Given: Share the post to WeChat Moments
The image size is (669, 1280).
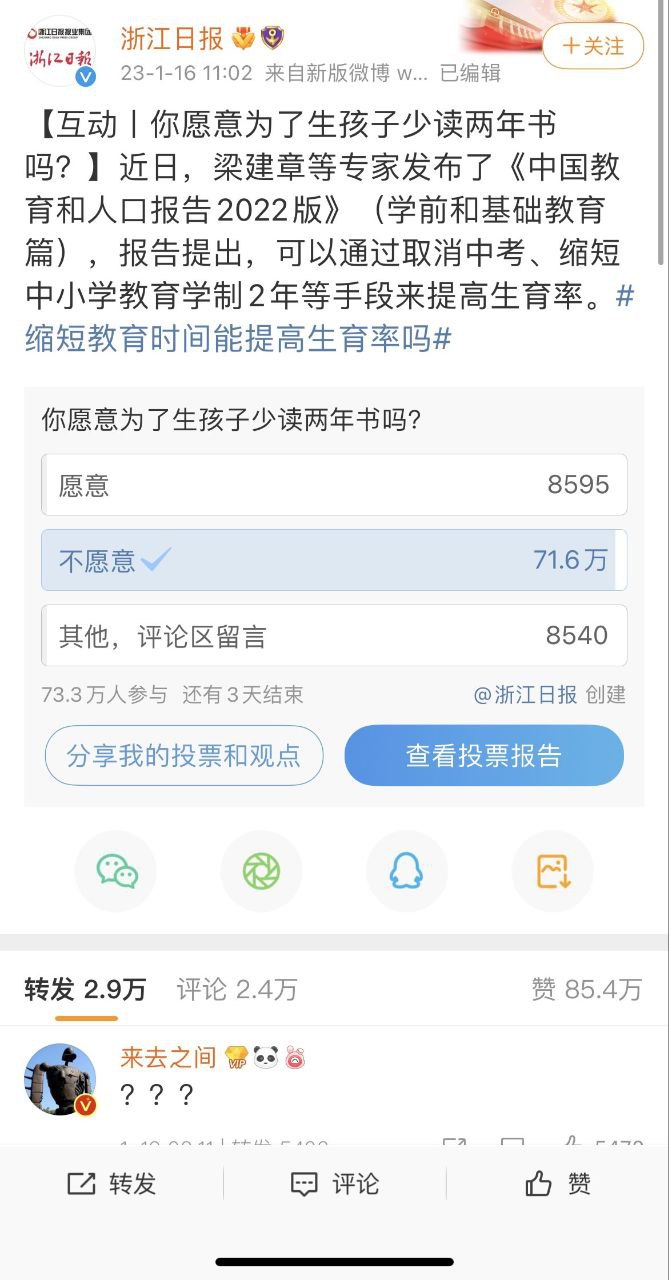Looking at the screenshot, I should (x=262, y=871).
